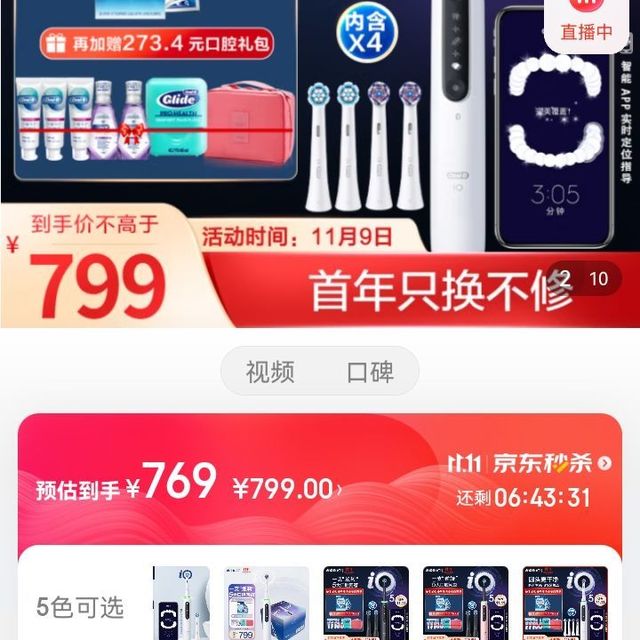
Task: Open the 5色可选 color options
Action: tap(80, 606)
